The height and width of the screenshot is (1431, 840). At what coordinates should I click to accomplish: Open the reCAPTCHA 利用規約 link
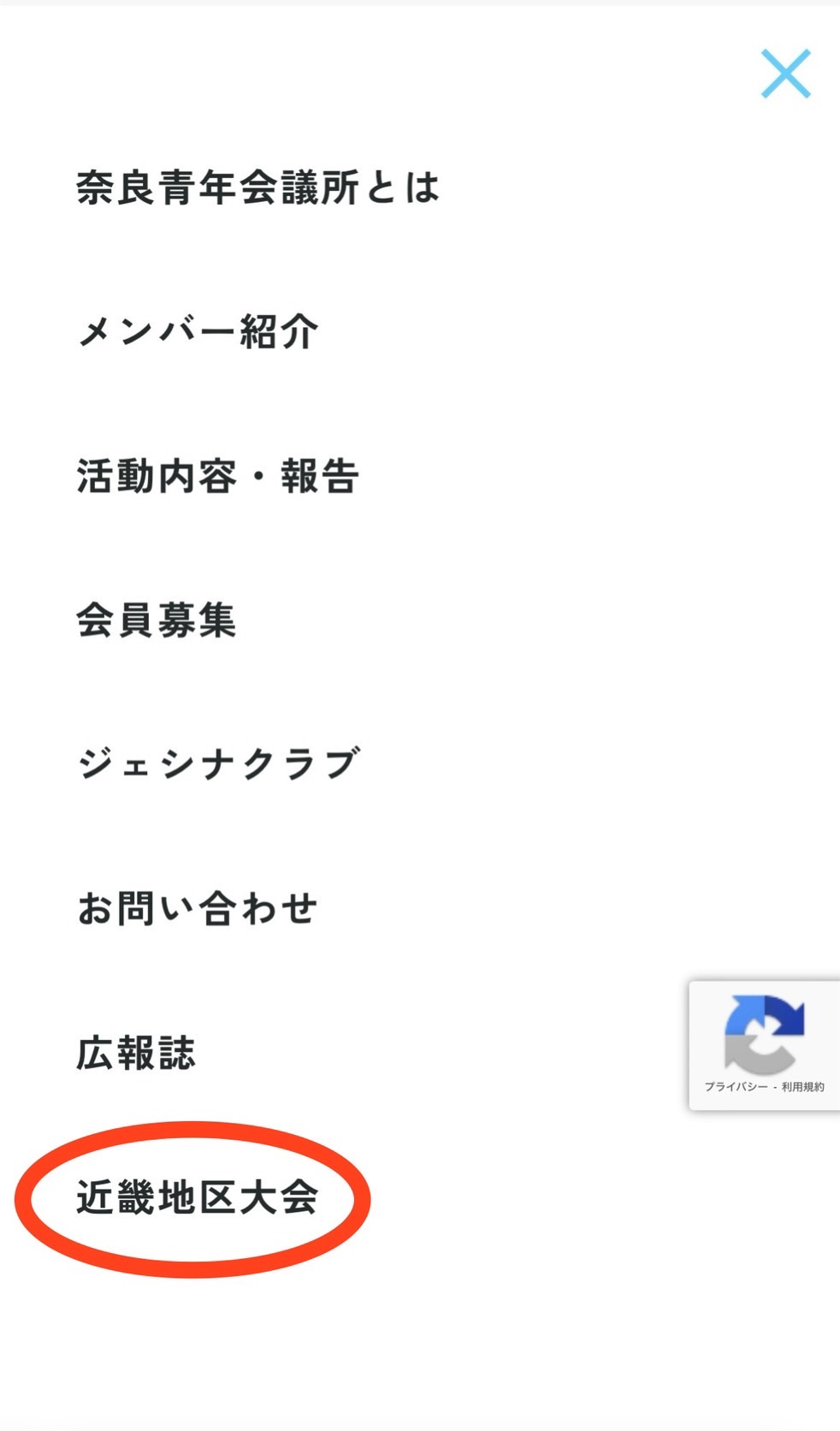click(802, 1087)
